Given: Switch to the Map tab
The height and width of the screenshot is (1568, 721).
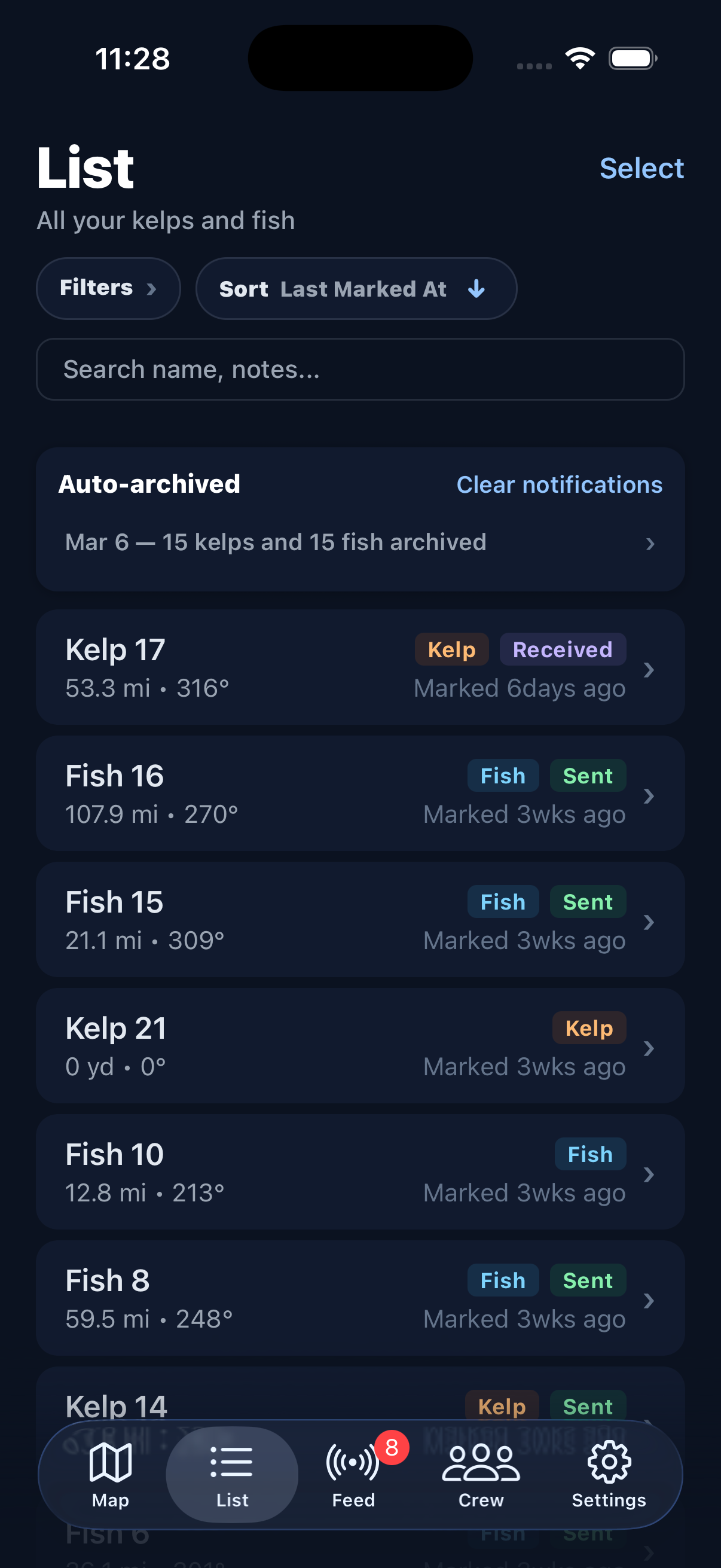Looking at the screenshot, I should click(111, 1473).
